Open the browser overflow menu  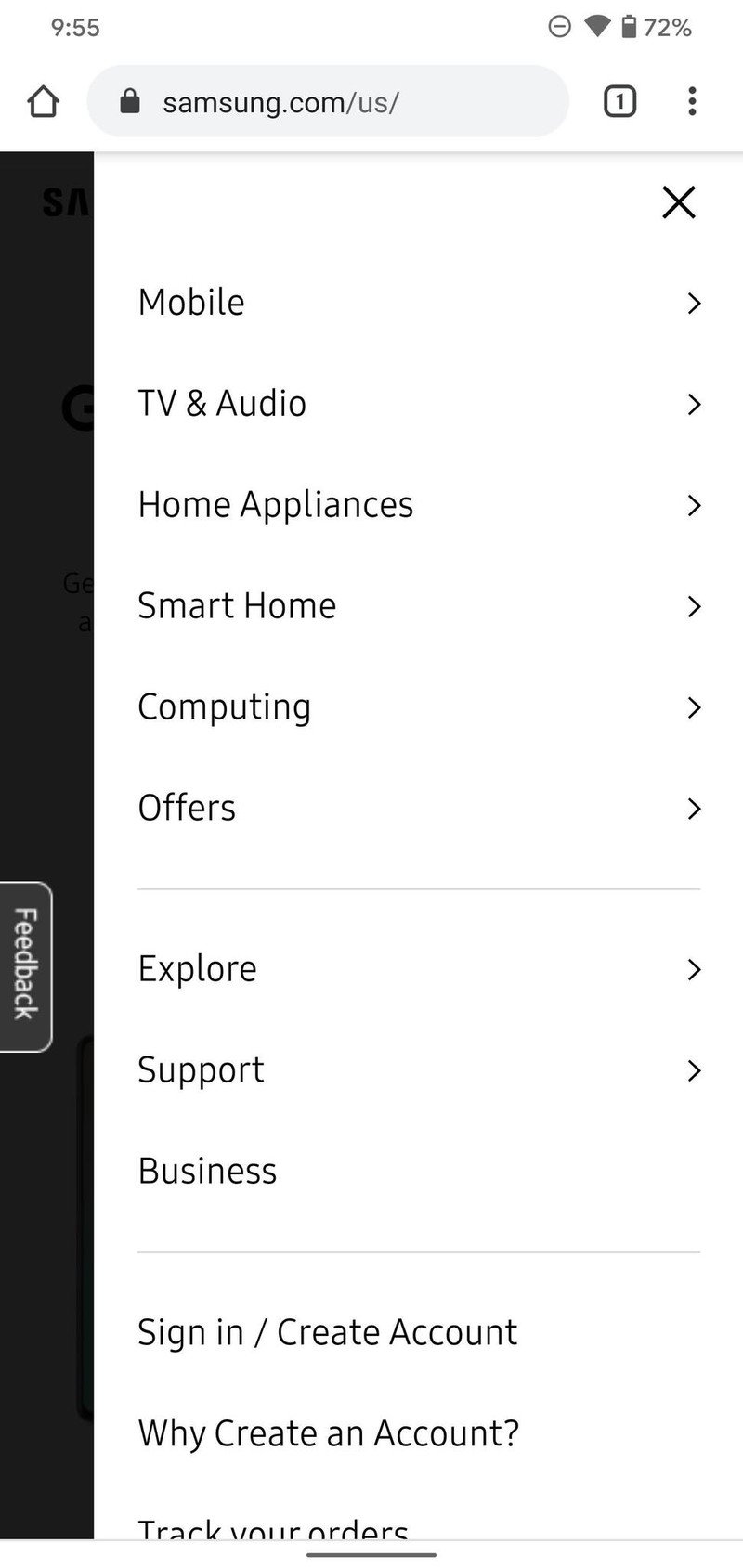(692, 101)
